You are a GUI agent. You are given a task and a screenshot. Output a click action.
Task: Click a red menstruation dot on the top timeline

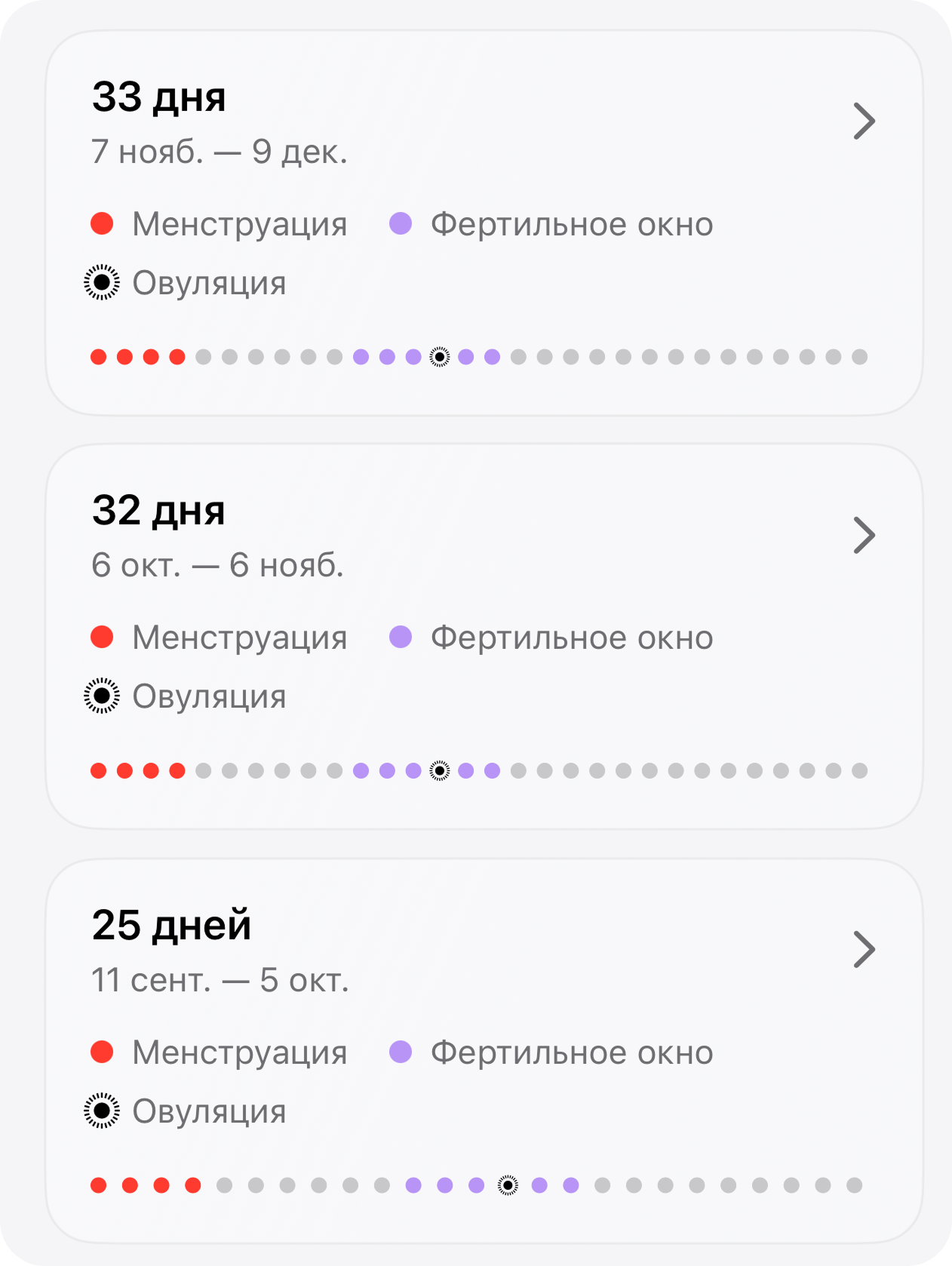[97, 357]
